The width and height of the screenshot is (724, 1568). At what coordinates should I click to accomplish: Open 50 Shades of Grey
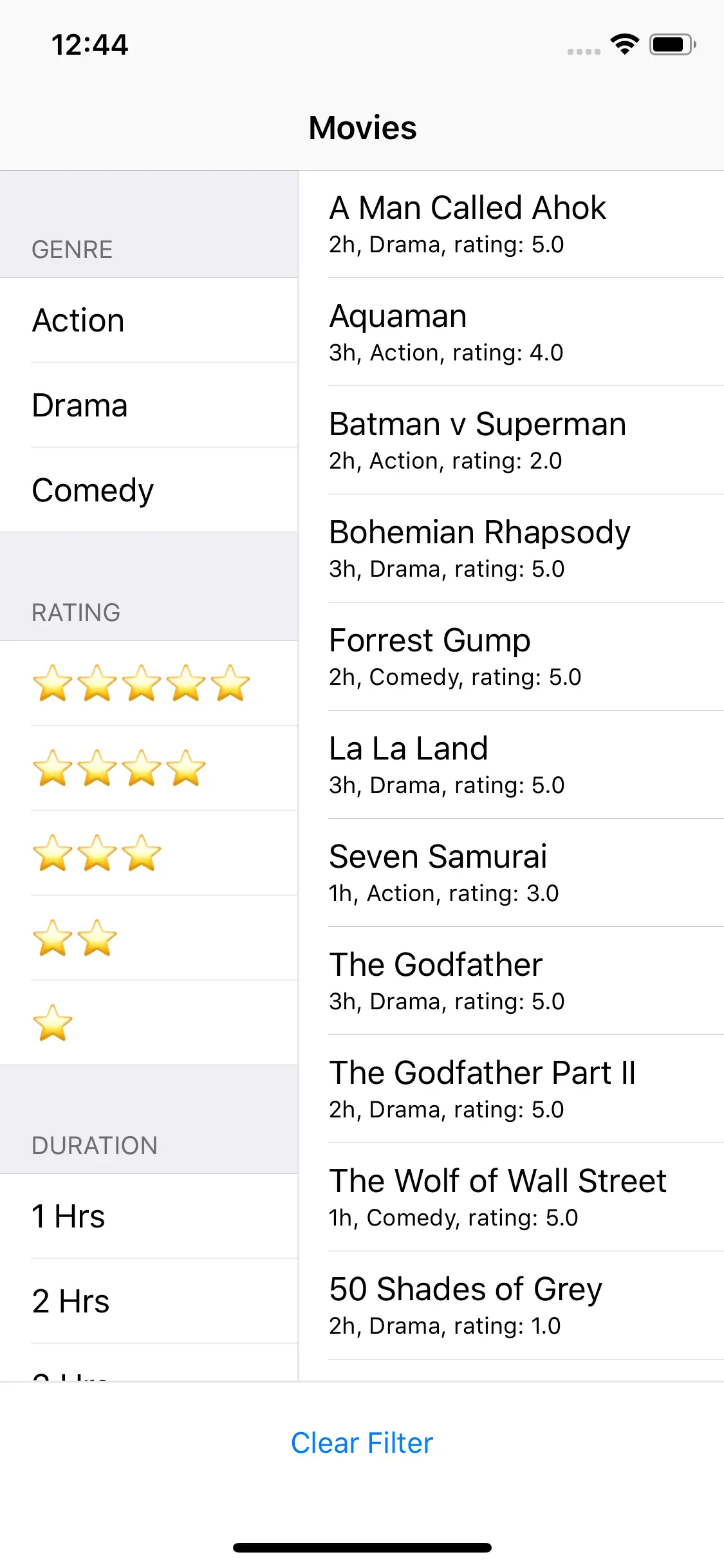click(512, 1305)
